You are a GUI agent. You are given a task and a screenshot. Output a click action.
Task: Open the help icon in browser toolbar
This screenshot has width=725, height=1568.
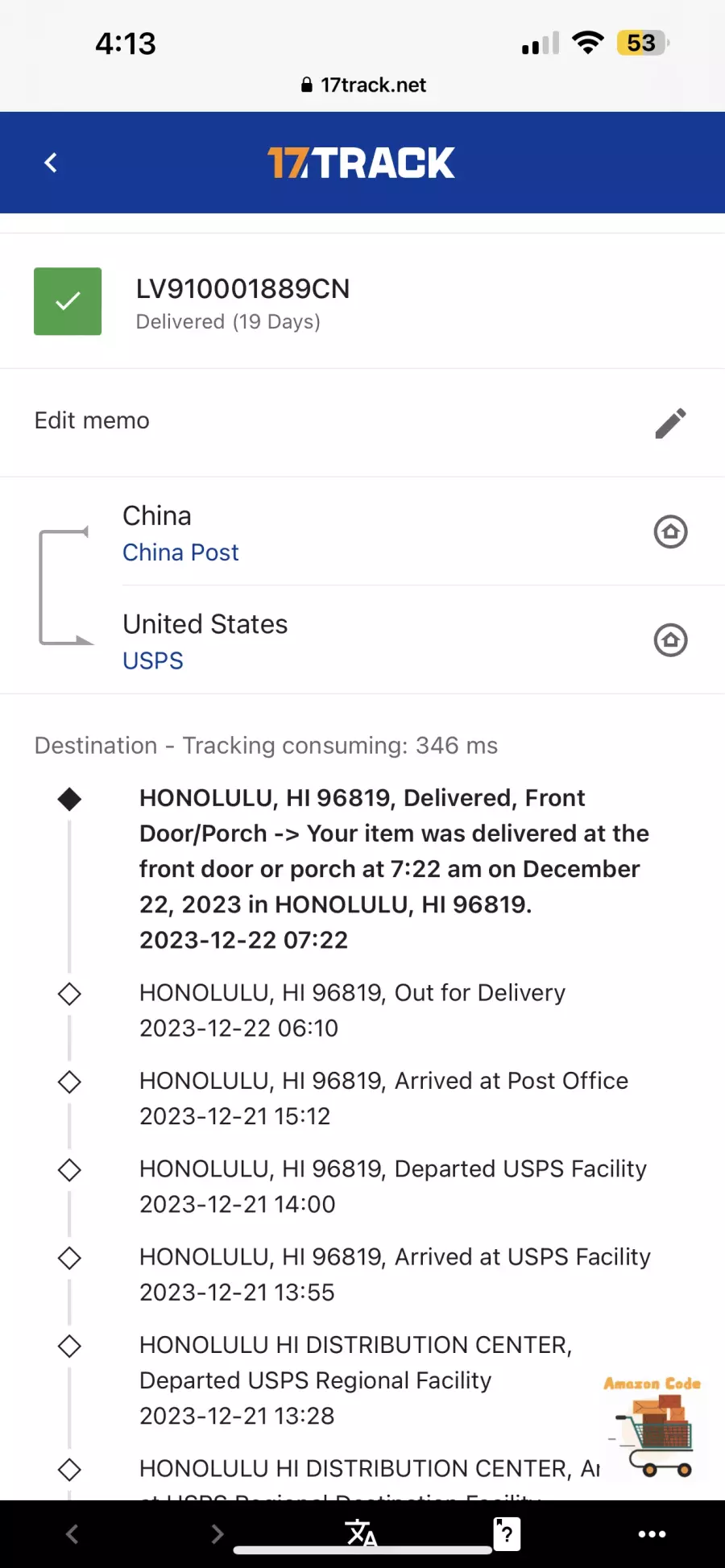[x=507, y=1533]
